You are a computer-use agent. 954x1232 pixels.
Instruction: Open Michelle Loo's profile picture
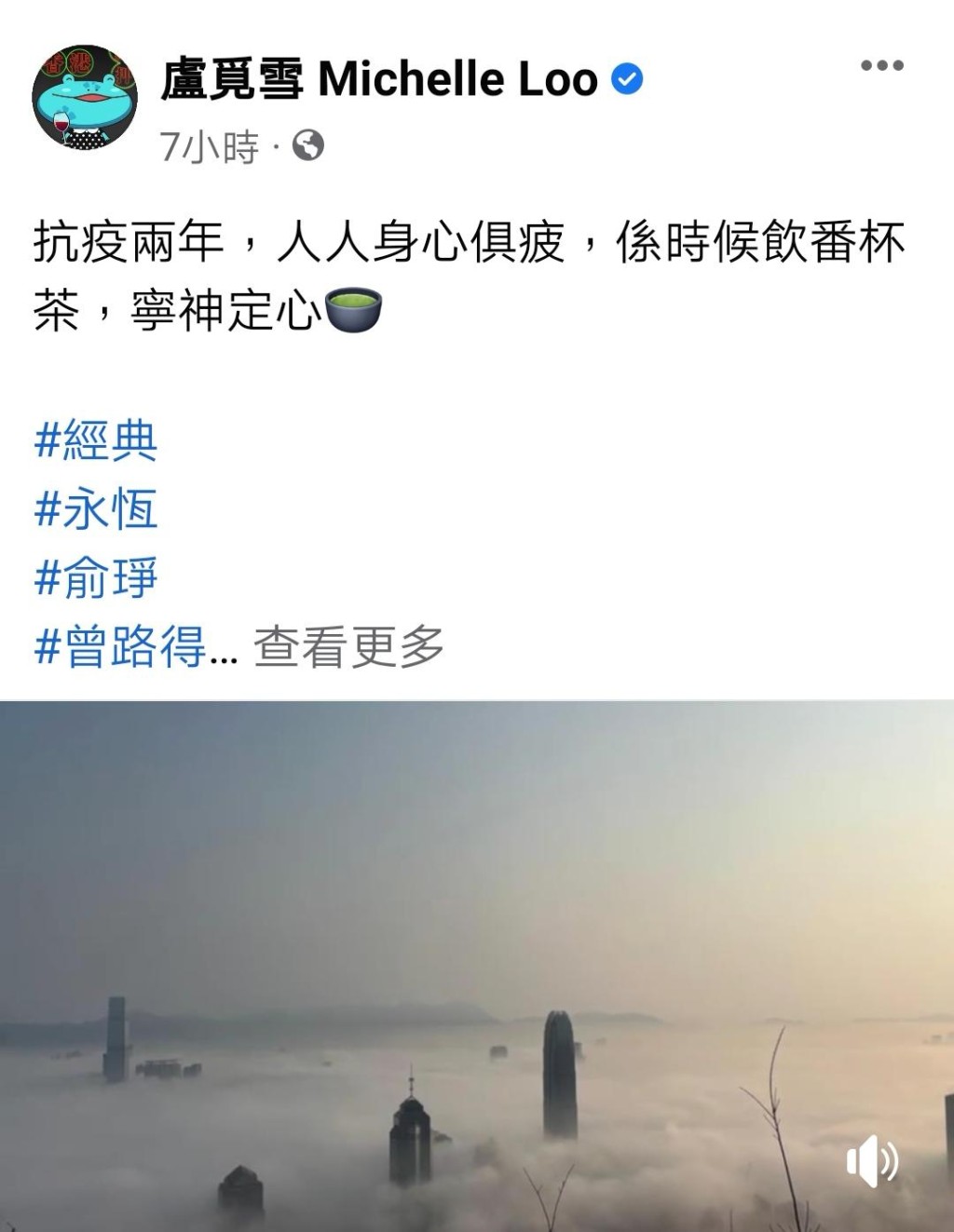pyautogui.click(x=85, y=100)
